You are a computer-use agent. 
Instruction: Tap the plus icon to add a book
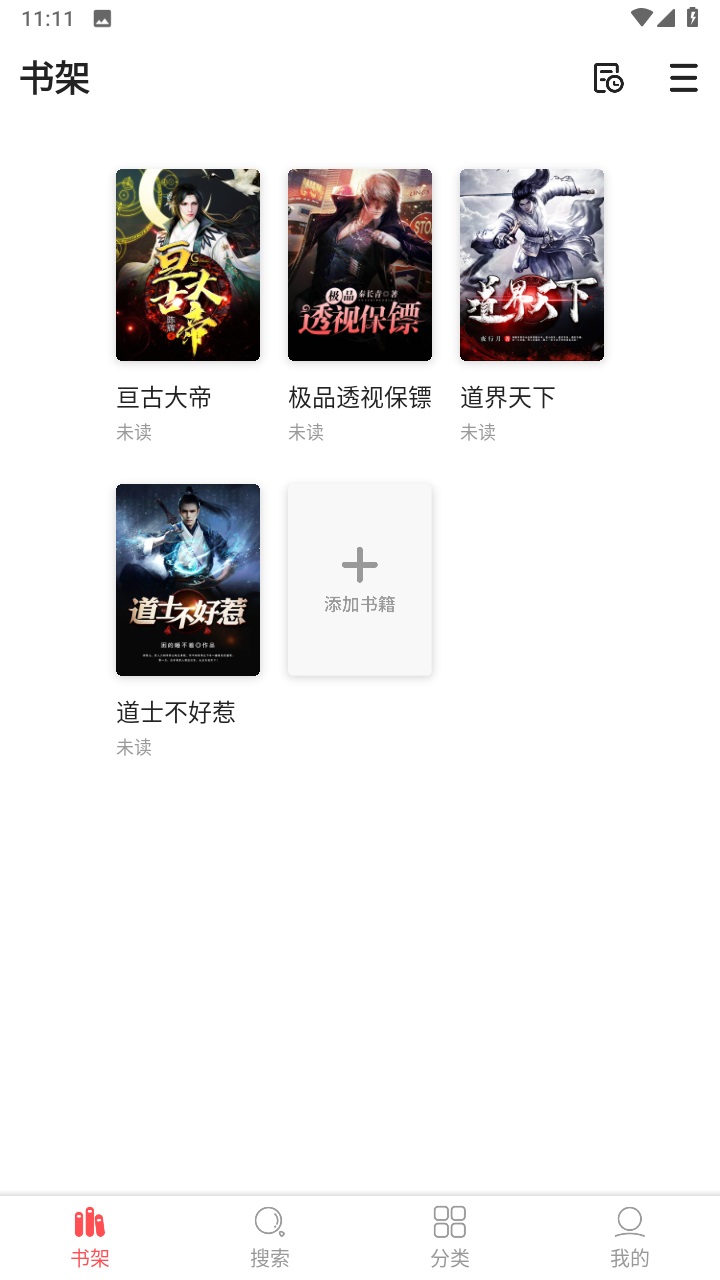click(359, 564)
